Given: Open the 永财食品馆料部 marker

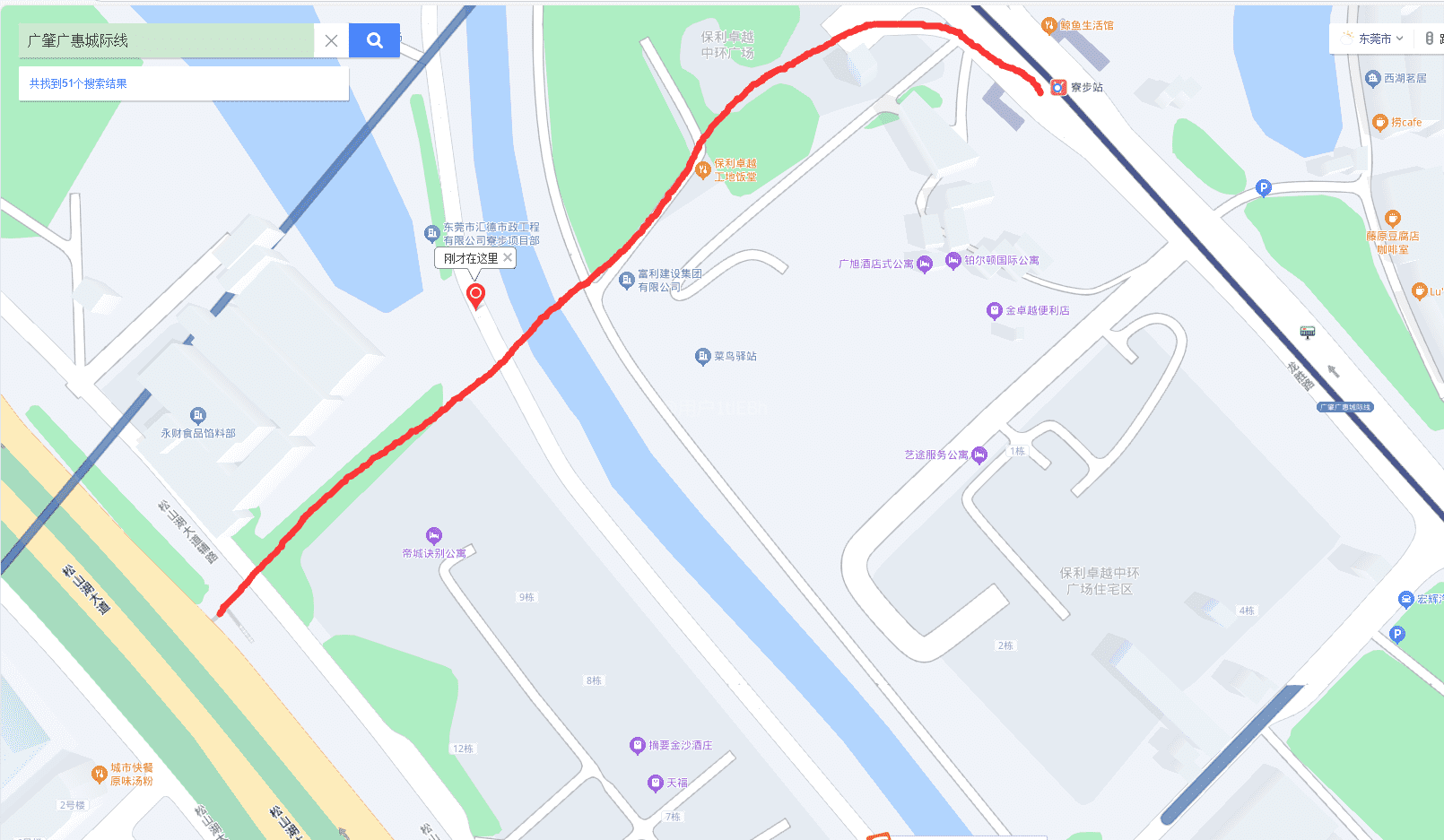Looking at the screenshot, I should pyautogui.click(x=198, y=416).
